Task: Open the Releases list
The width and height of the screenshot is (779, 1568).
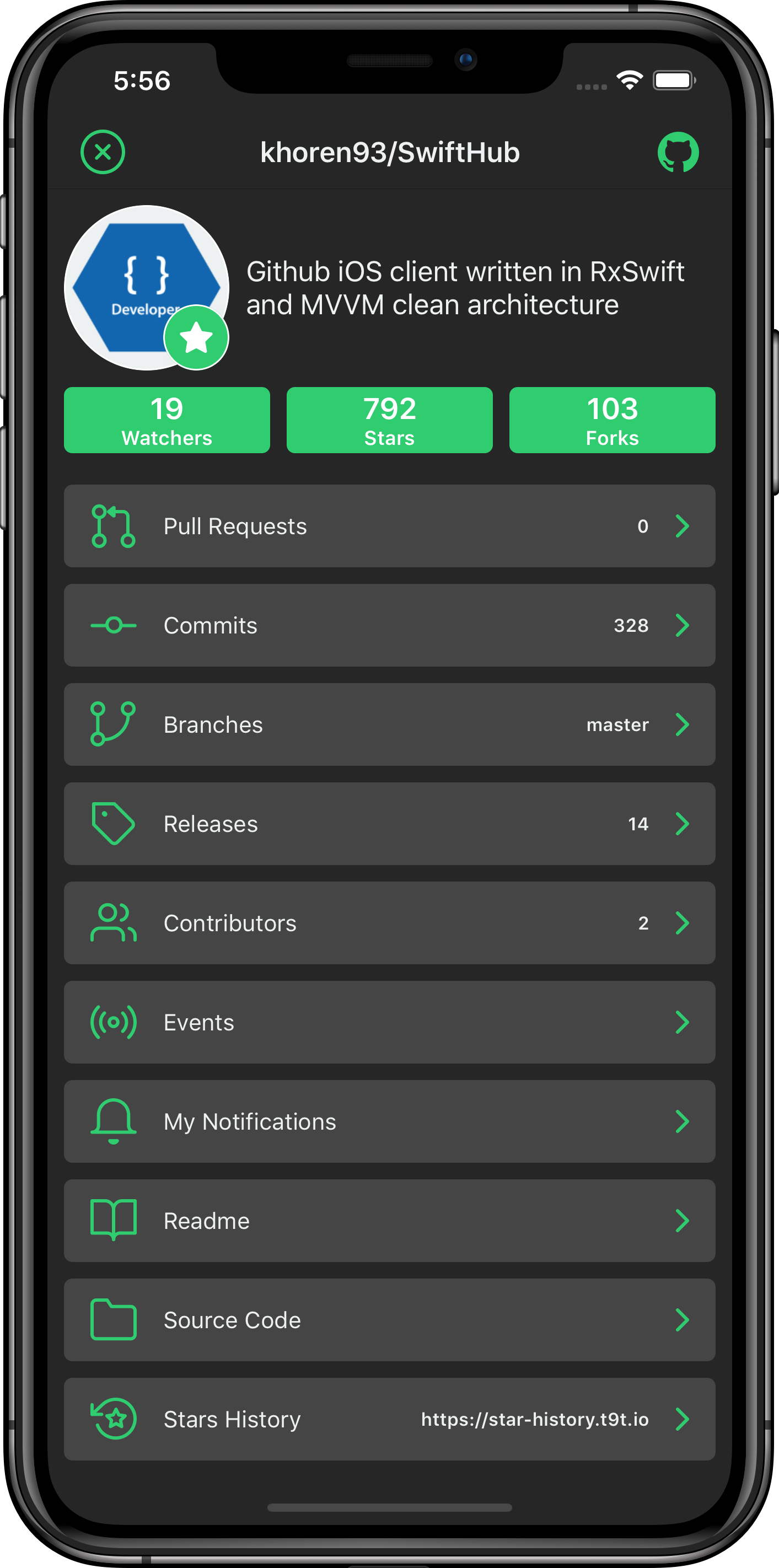Action: (389, 824)
